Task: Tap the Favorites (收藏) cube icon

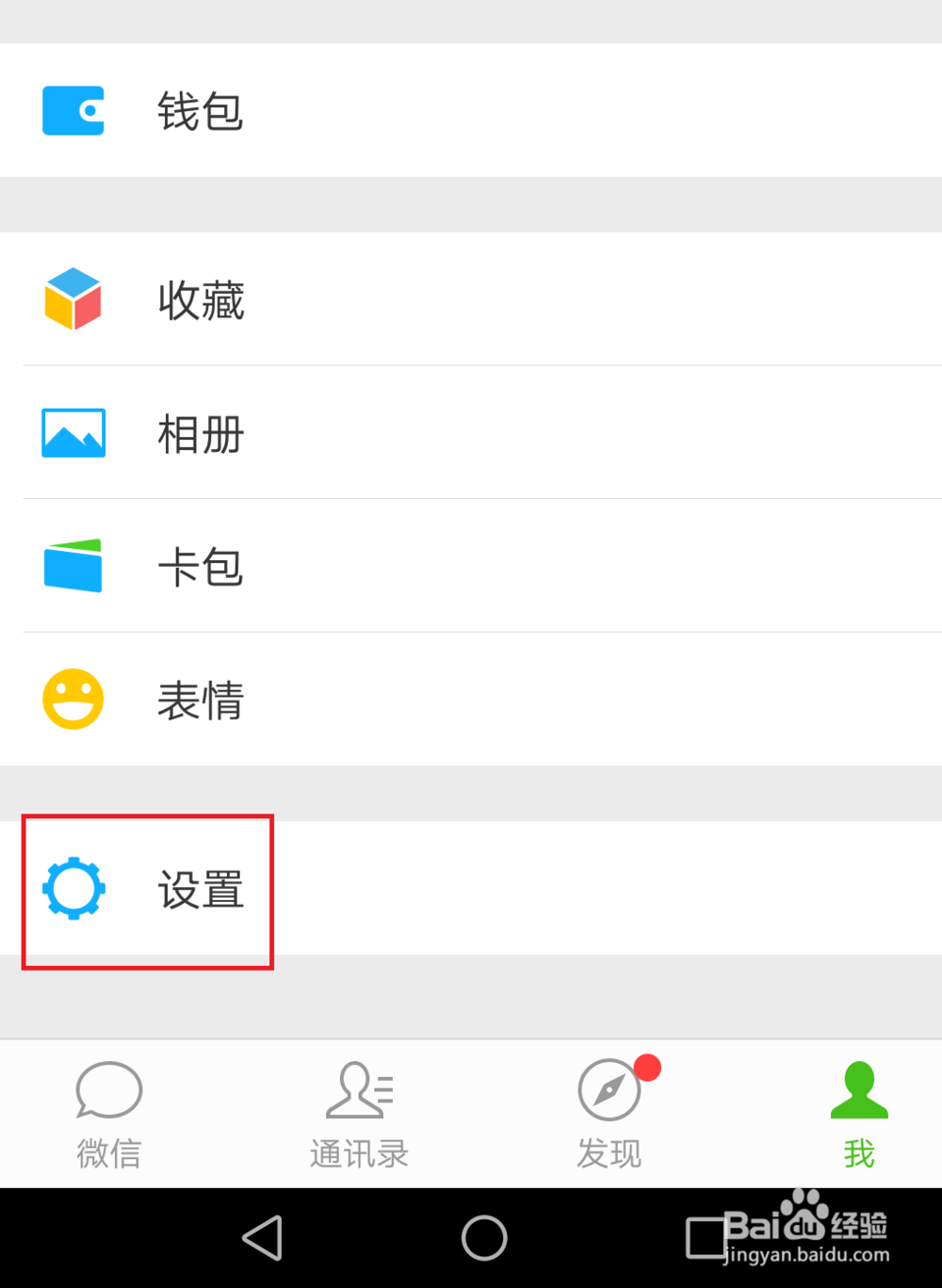Action: point(73,299)
